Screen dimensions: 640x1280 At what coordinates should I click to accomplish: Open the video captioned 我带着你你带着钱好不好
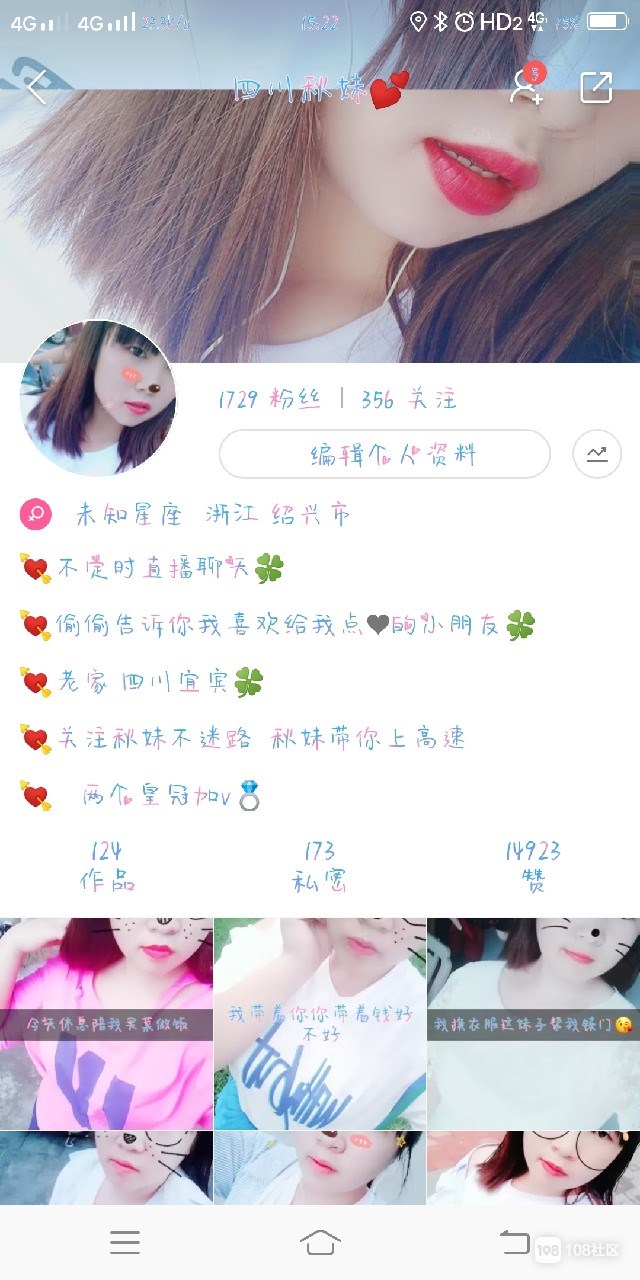[320, 1024]
